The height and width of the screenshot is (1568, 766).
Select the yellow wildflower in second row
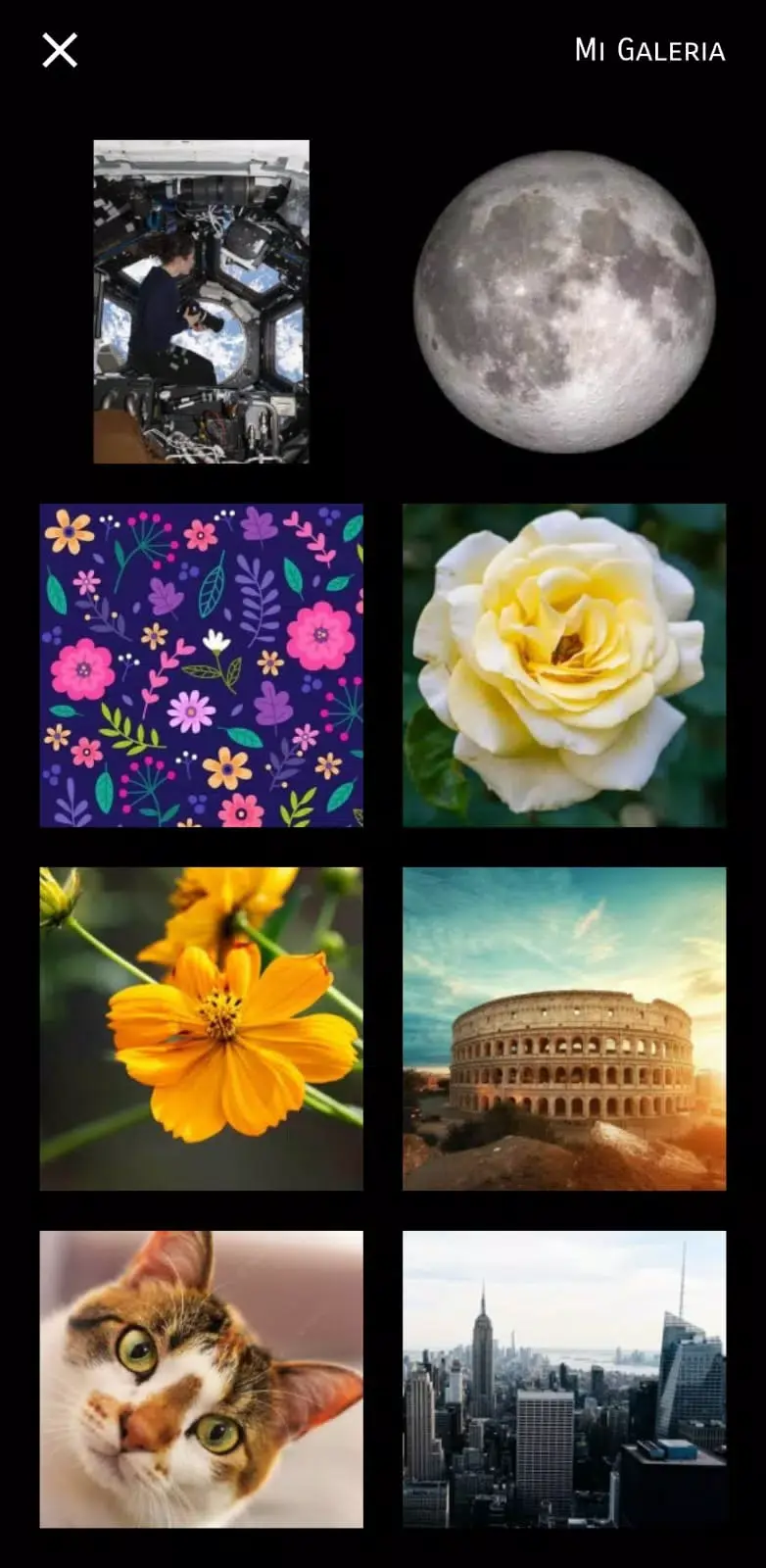tap(201, 1027)
